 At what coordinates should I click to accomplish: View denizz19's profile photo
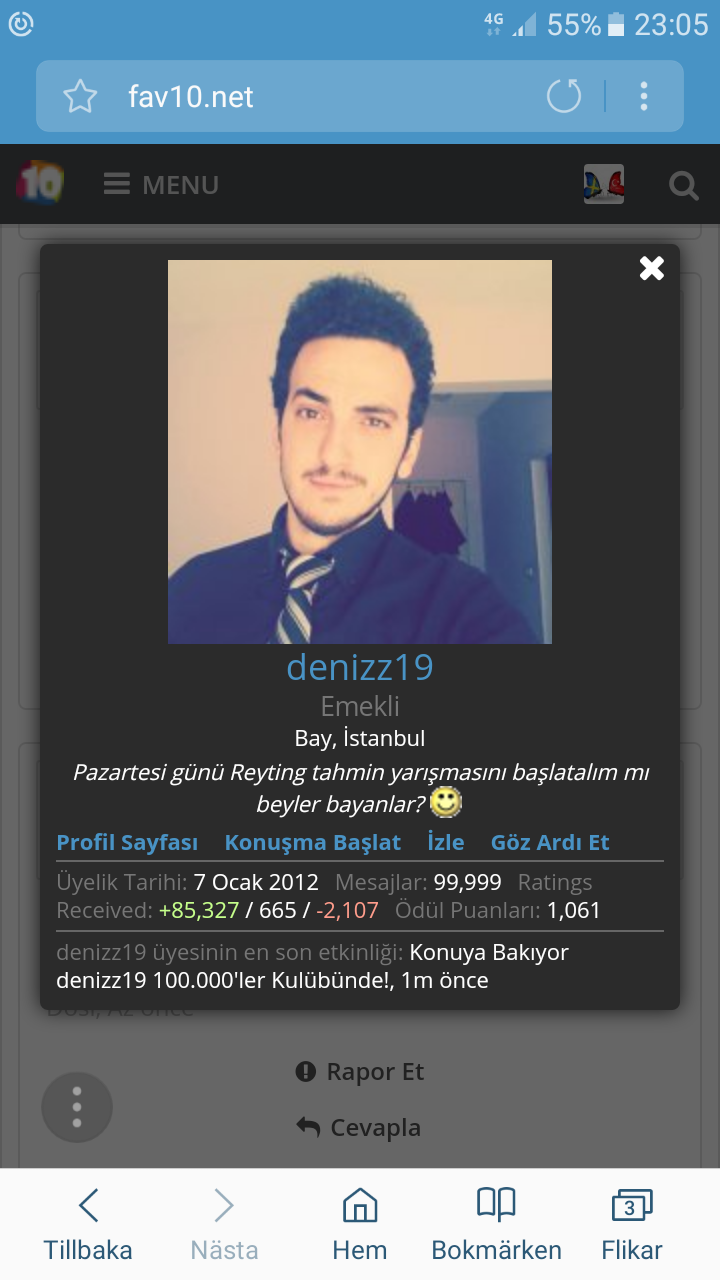click(x=360, y=452)
